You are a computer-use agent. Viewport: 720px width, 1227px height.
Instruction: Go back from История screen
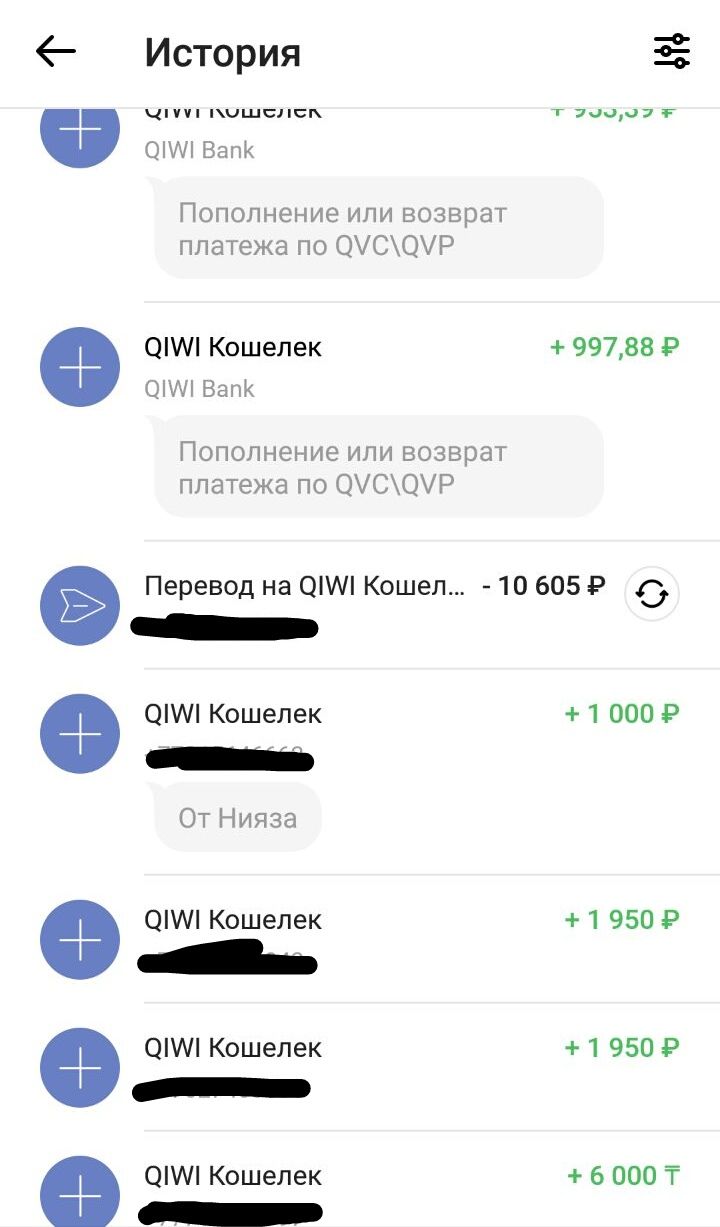click(x=56, y=52)
